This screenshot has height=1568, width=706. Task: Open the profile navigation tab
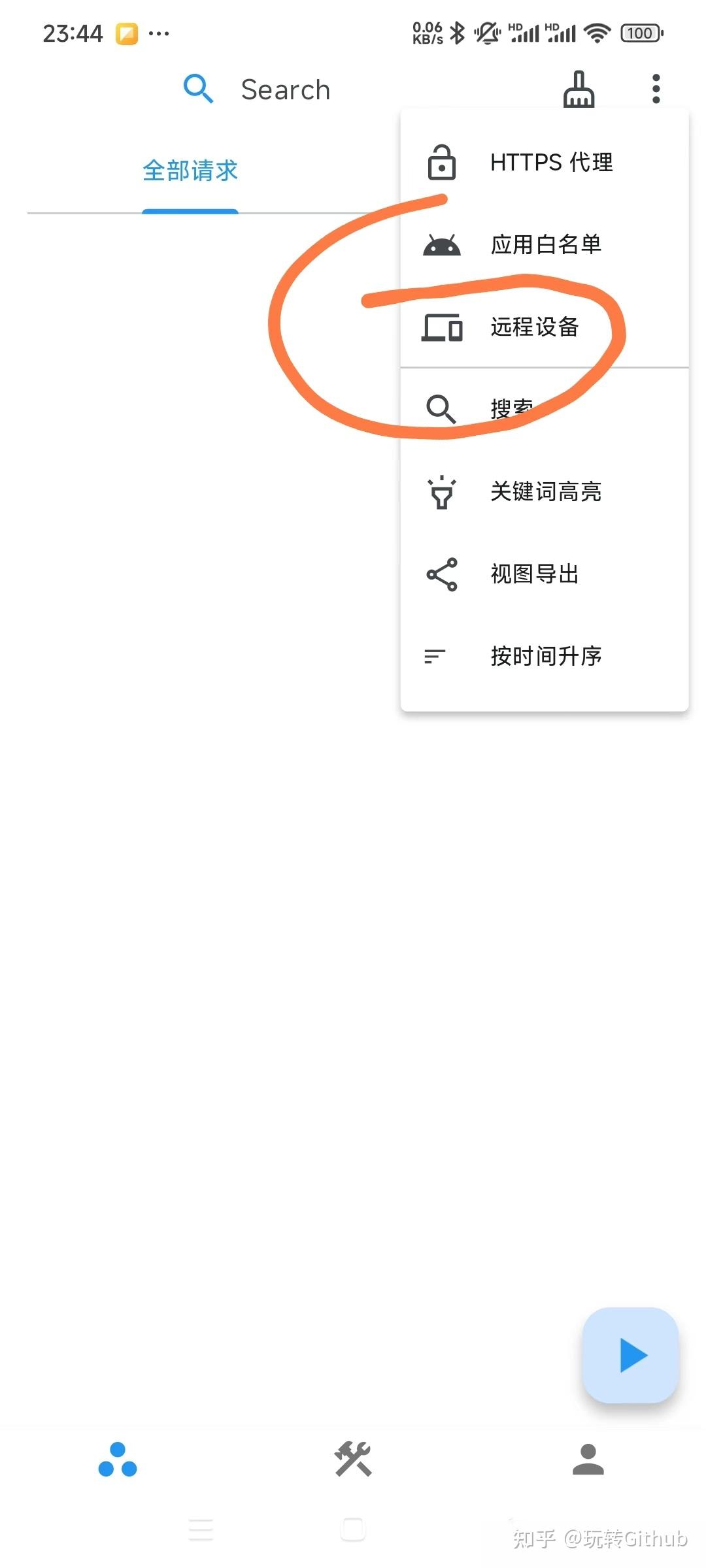click(588, 1460)
